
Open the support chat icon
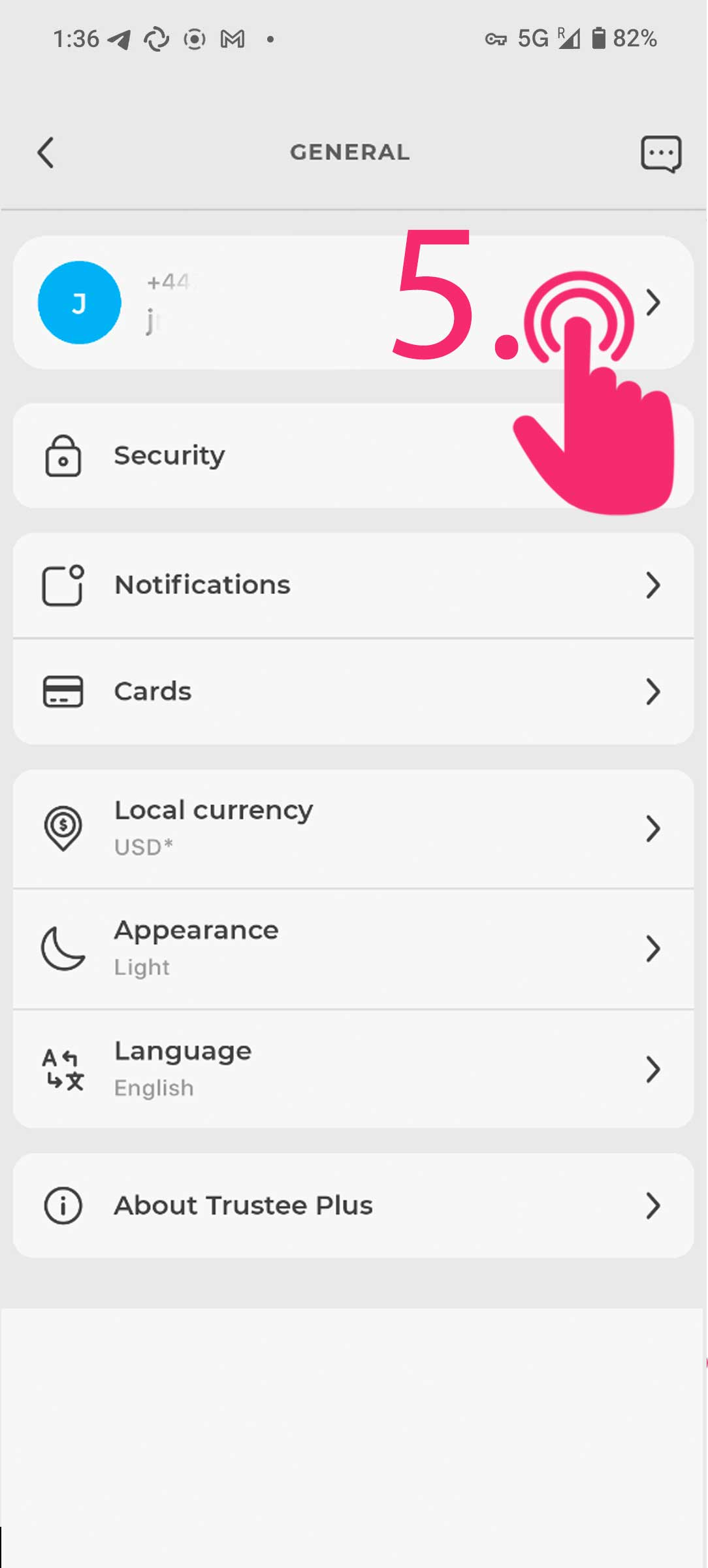pos(660,154)
